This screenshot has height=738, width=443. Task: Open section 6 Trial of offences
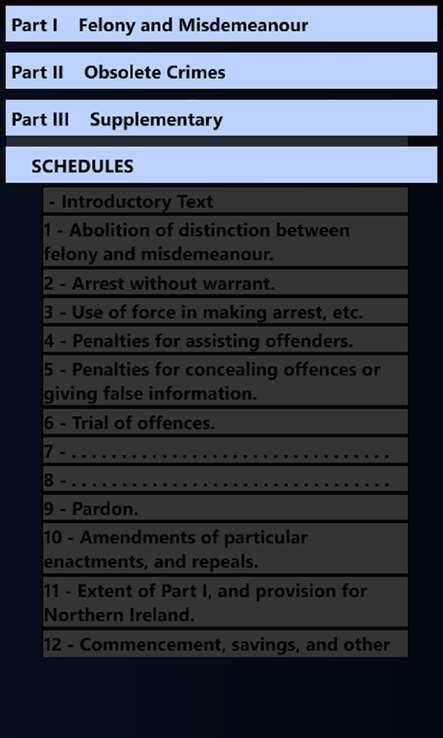226,422
